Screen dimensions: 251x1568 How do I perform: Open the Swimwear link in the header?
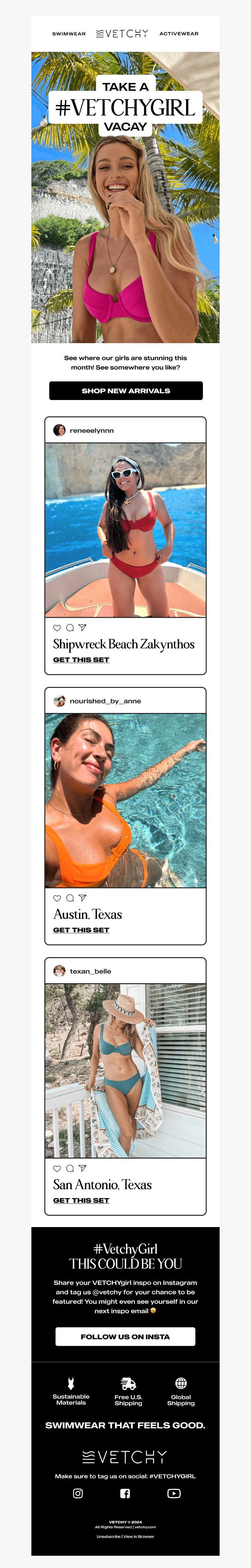(69, 34)
